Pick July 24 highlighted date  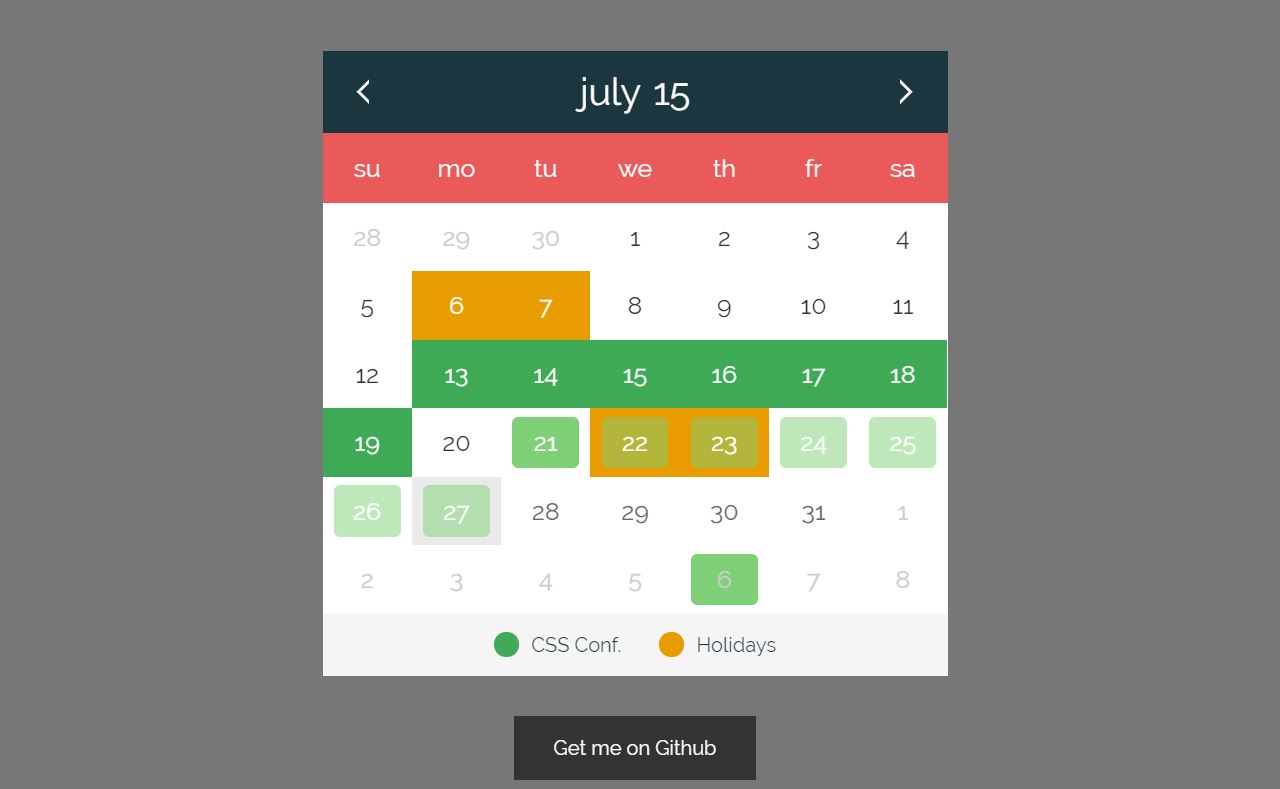pos(813,443)
